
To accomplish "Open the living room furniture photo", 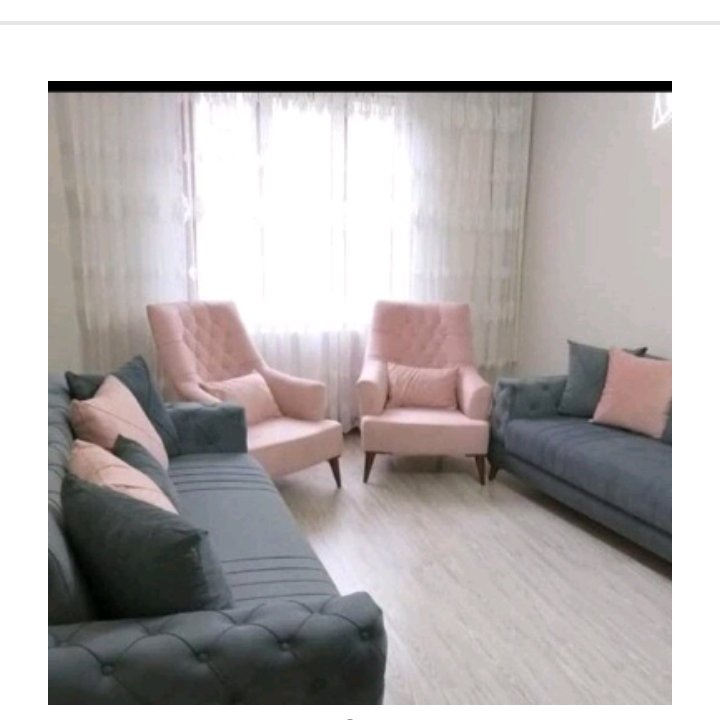I will click(x=360, y=395).
